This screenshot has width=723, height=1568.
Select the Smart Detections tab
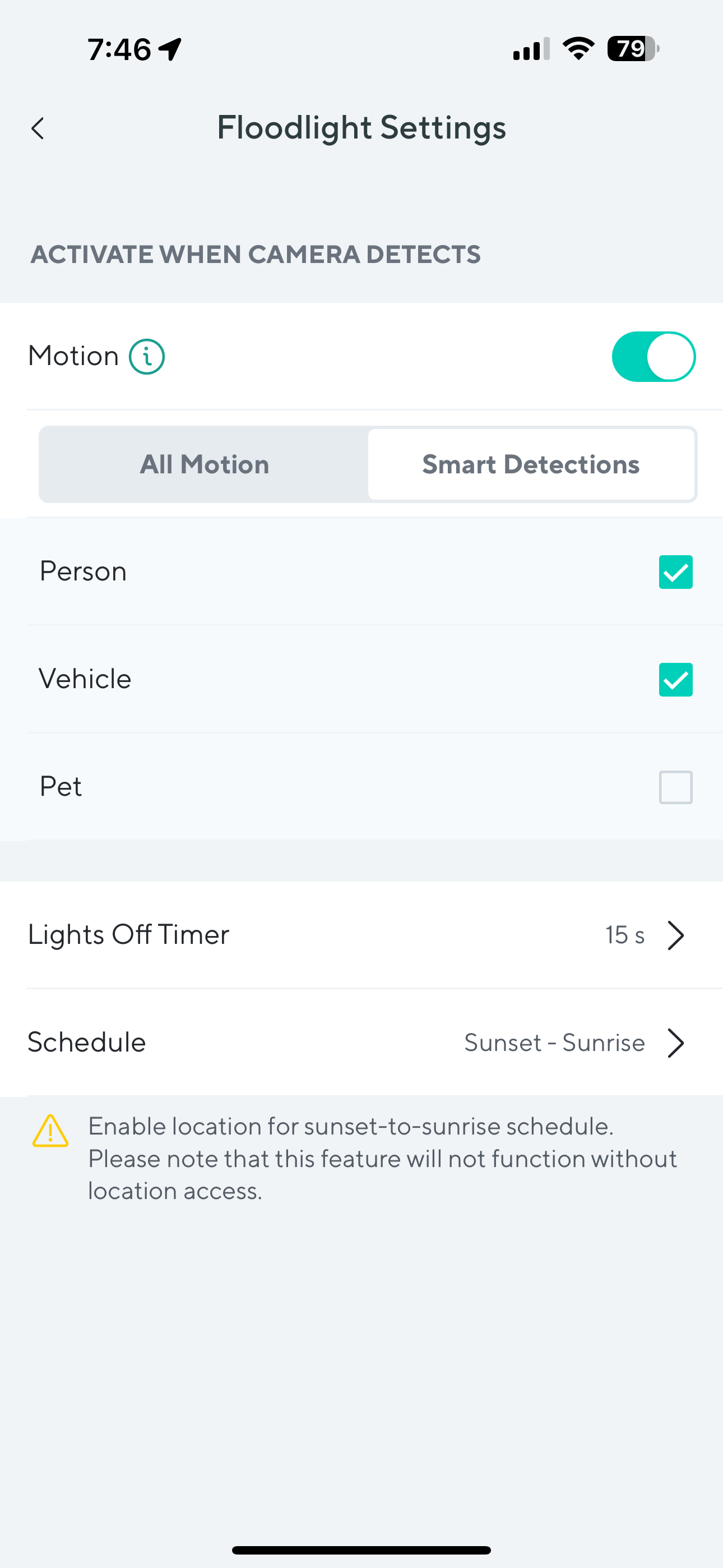(x=531, y=464)
